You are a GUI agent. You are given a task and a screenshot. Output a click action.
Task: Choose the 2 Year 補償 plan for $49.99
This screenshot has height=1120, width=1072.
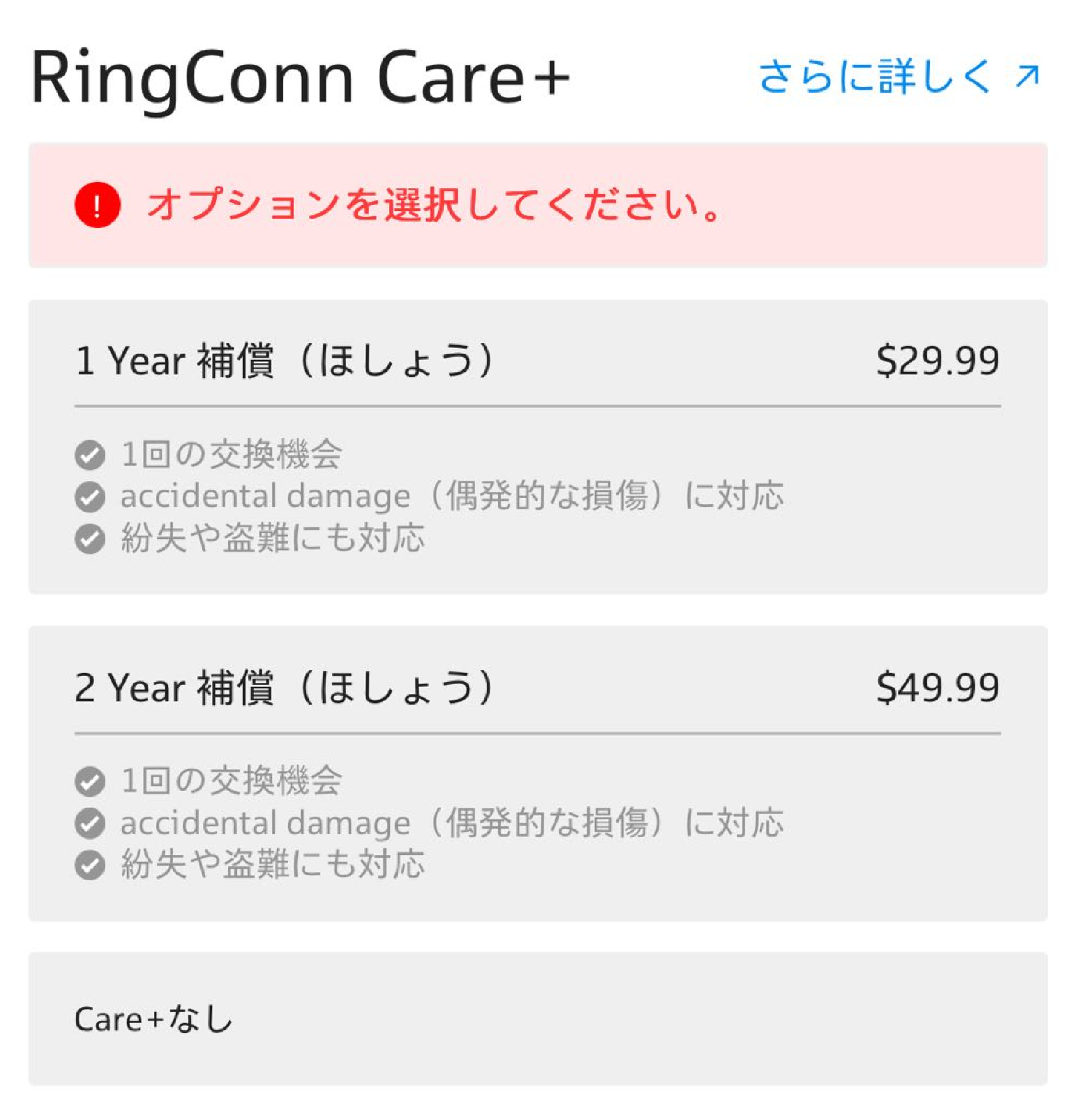click(x=537, y=772)
